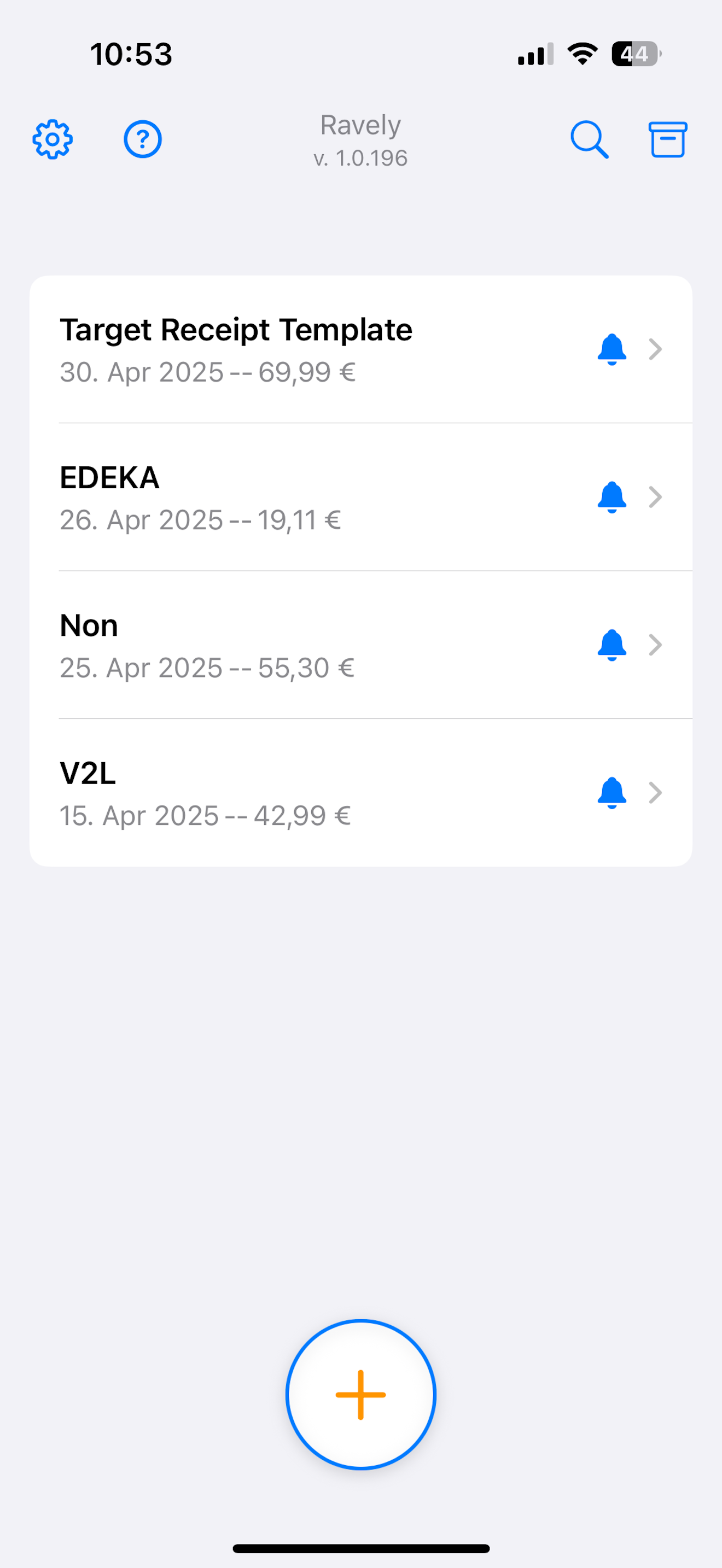
Task: Open the help question mark
Action: pos(142,139)
